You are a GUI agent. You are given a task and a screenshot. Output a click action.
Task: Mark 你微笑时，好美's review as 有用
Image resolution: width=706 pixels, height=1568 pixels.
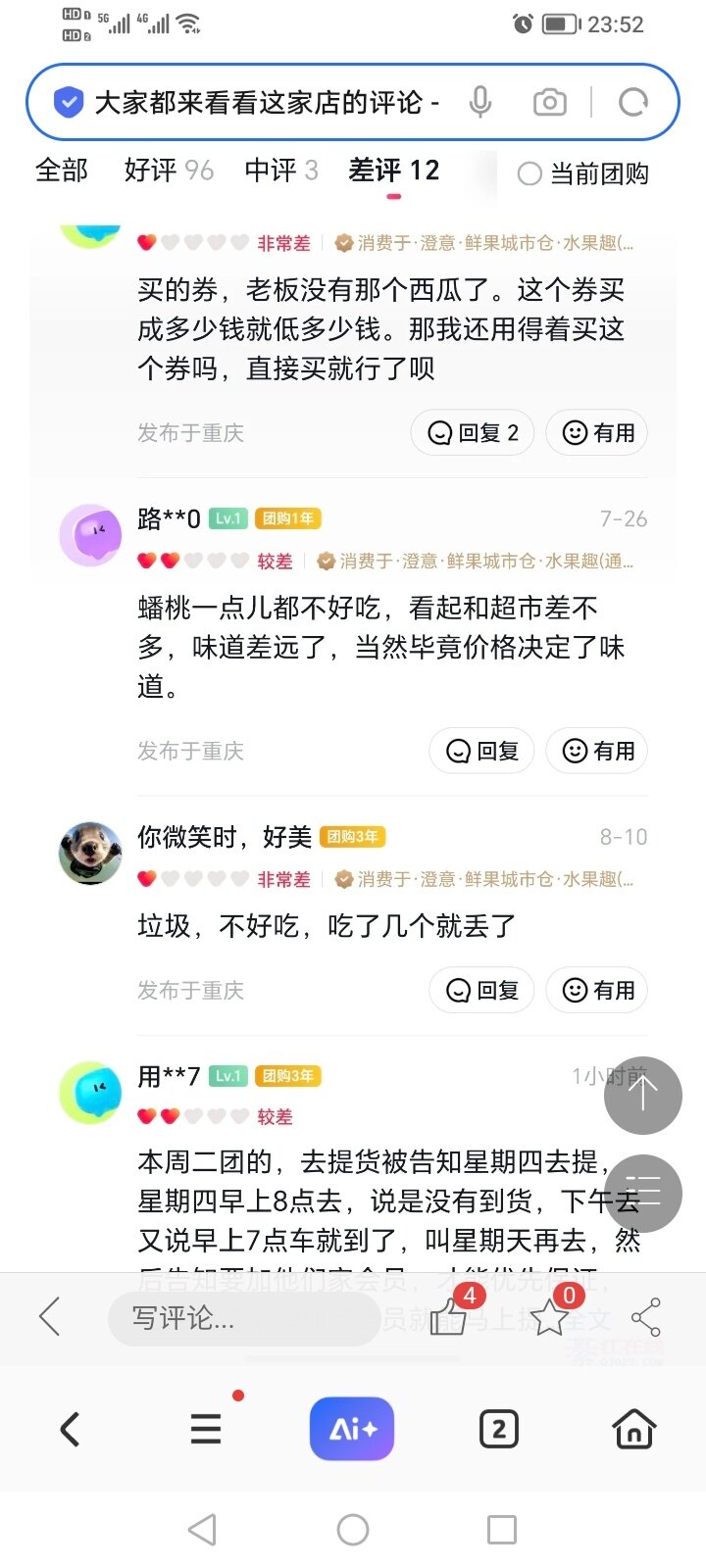597,990
